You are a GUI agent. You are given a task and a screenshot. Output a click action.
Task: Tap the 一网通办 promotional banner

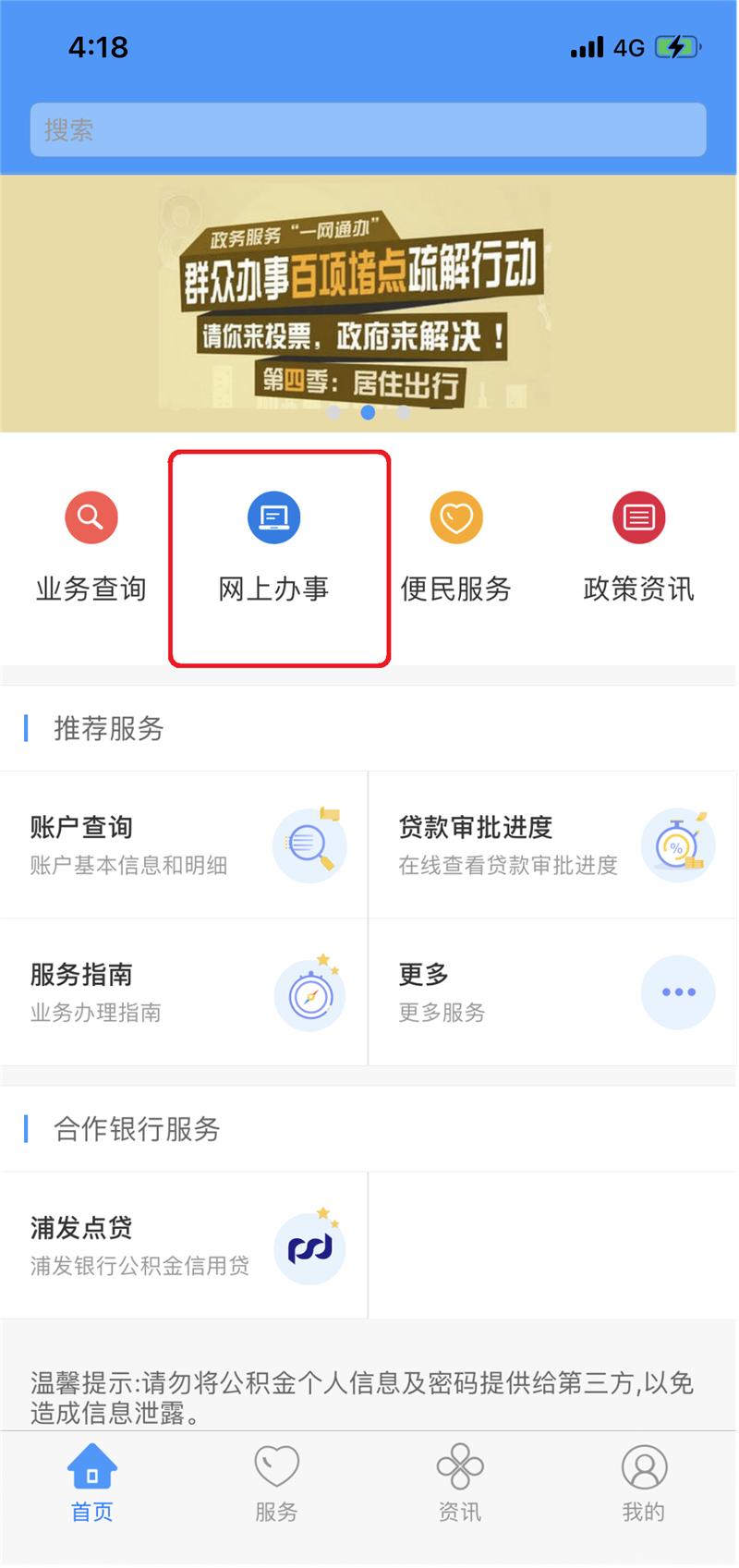coord(368,305)
